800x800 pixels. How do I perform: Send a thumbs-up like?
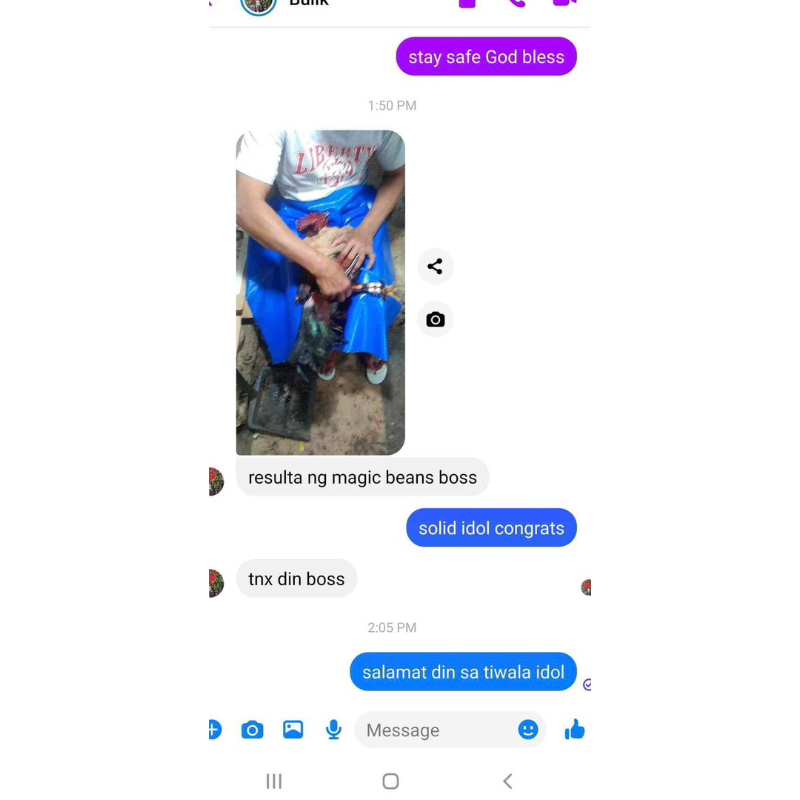[574, 730]
